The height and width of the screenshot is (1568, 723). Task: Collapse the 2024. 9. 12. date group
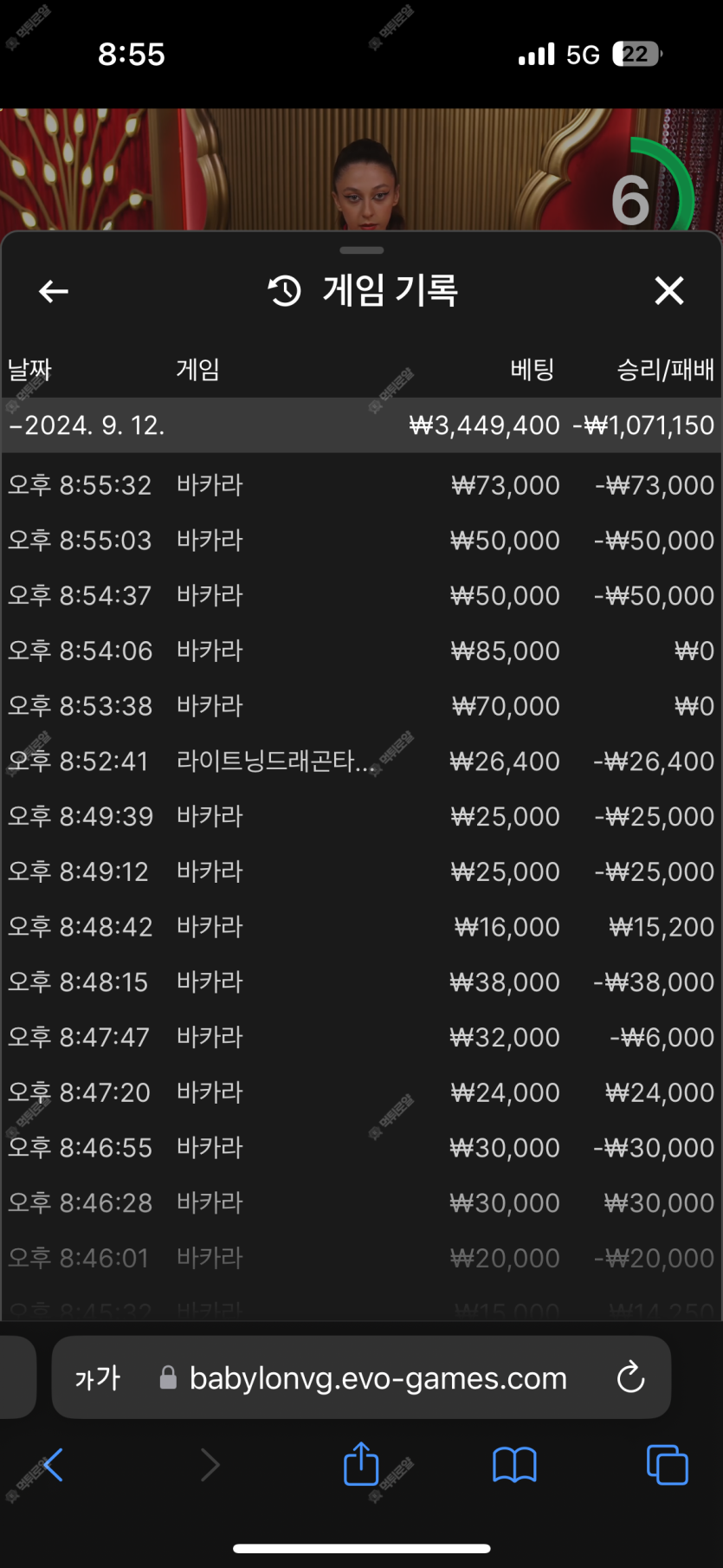click(x=362, y=425)
